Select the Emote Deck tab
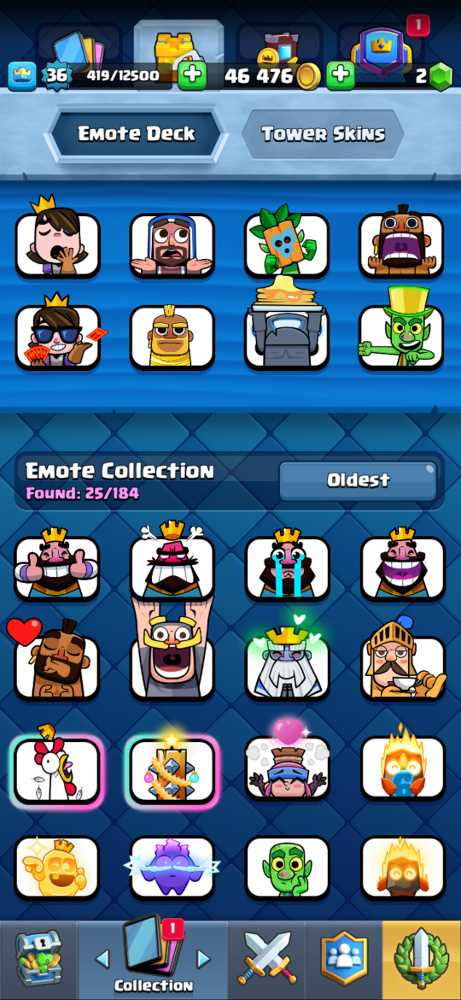The height and width of the screenshot is (1000, 461). click(136, 134)
